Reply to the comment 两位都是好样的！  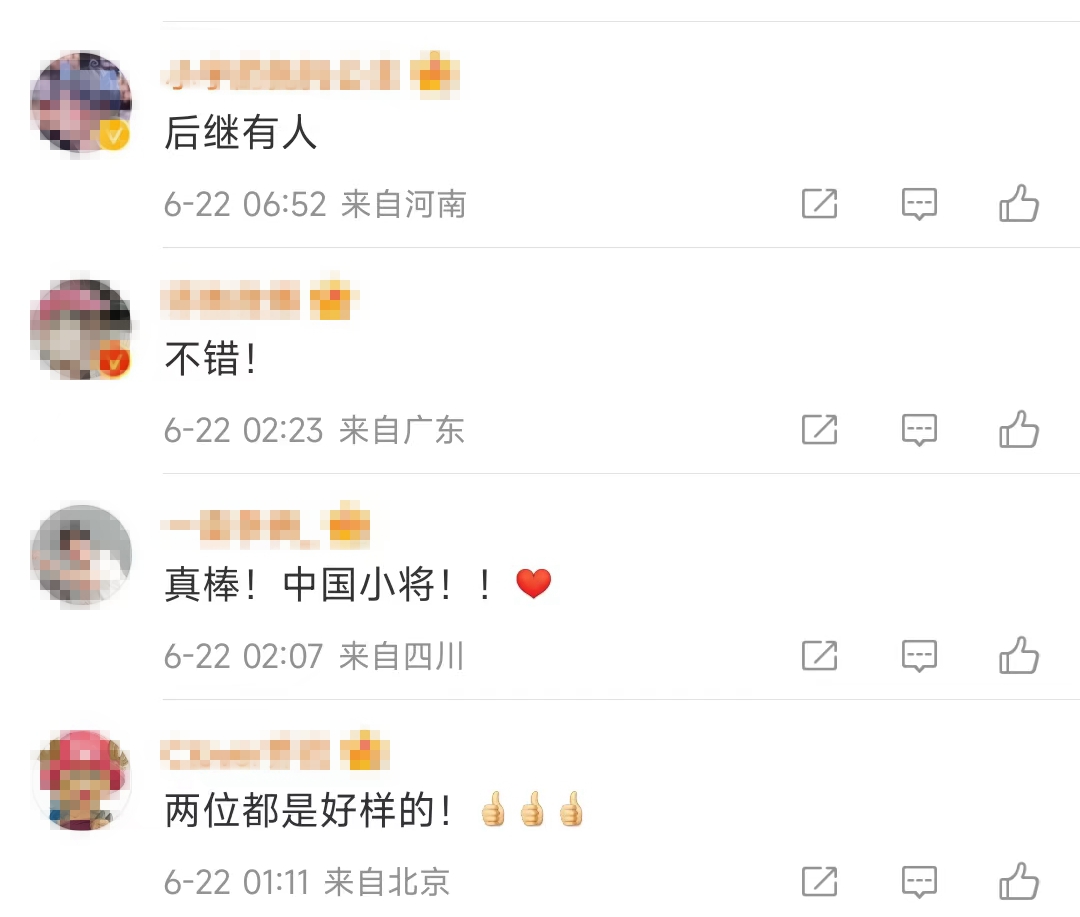point(919,881)
